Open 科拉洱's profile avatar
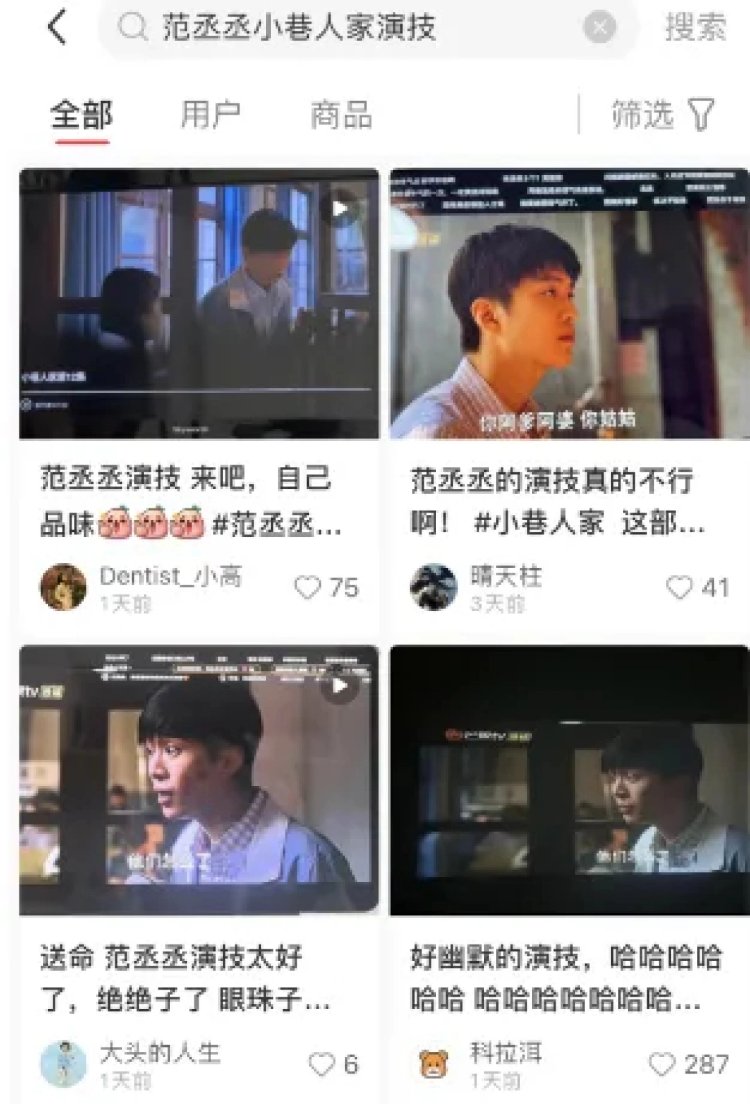The width and height of the screenshot is (750, 1104). [433, 1064]
